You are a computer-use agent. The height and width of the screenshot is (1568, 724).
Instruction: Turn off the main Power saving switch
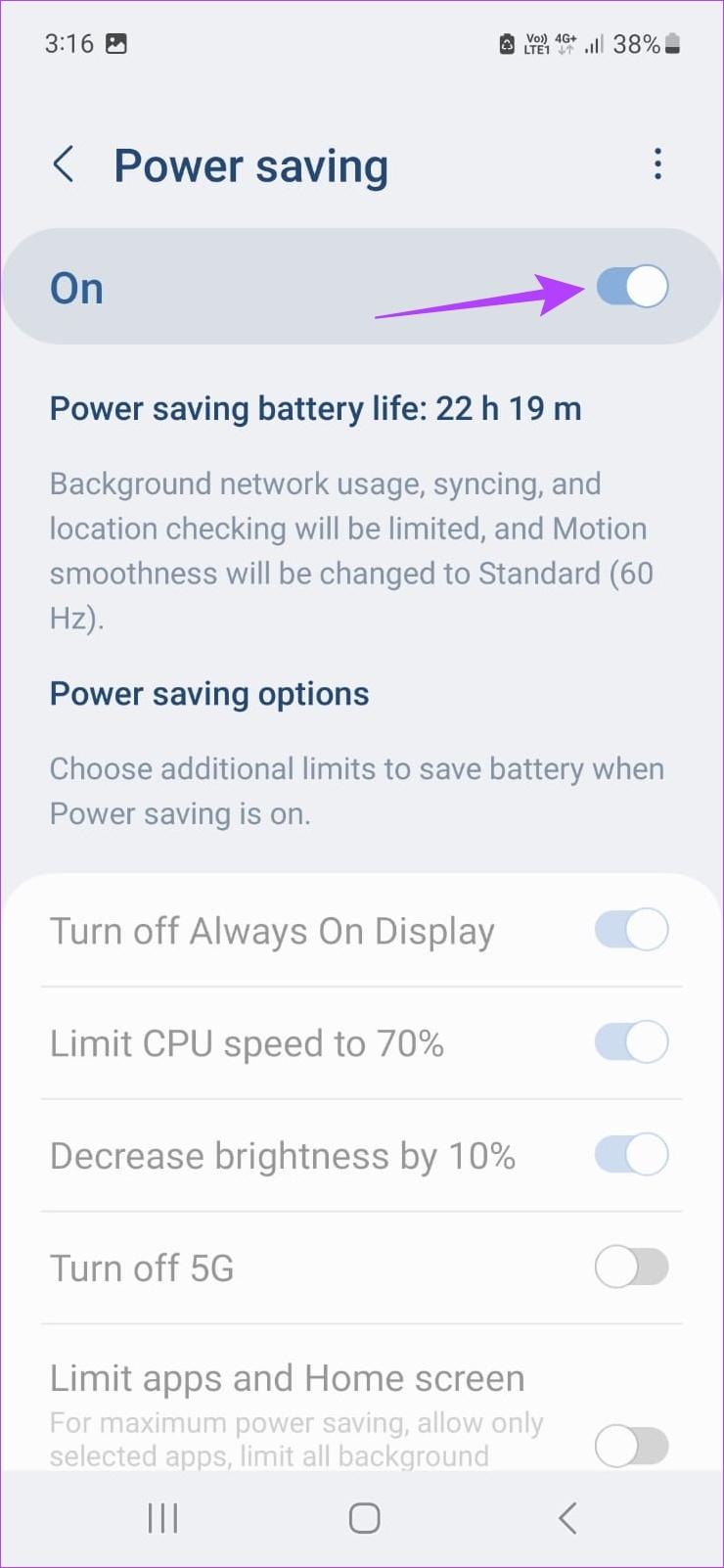click(632, 287)
